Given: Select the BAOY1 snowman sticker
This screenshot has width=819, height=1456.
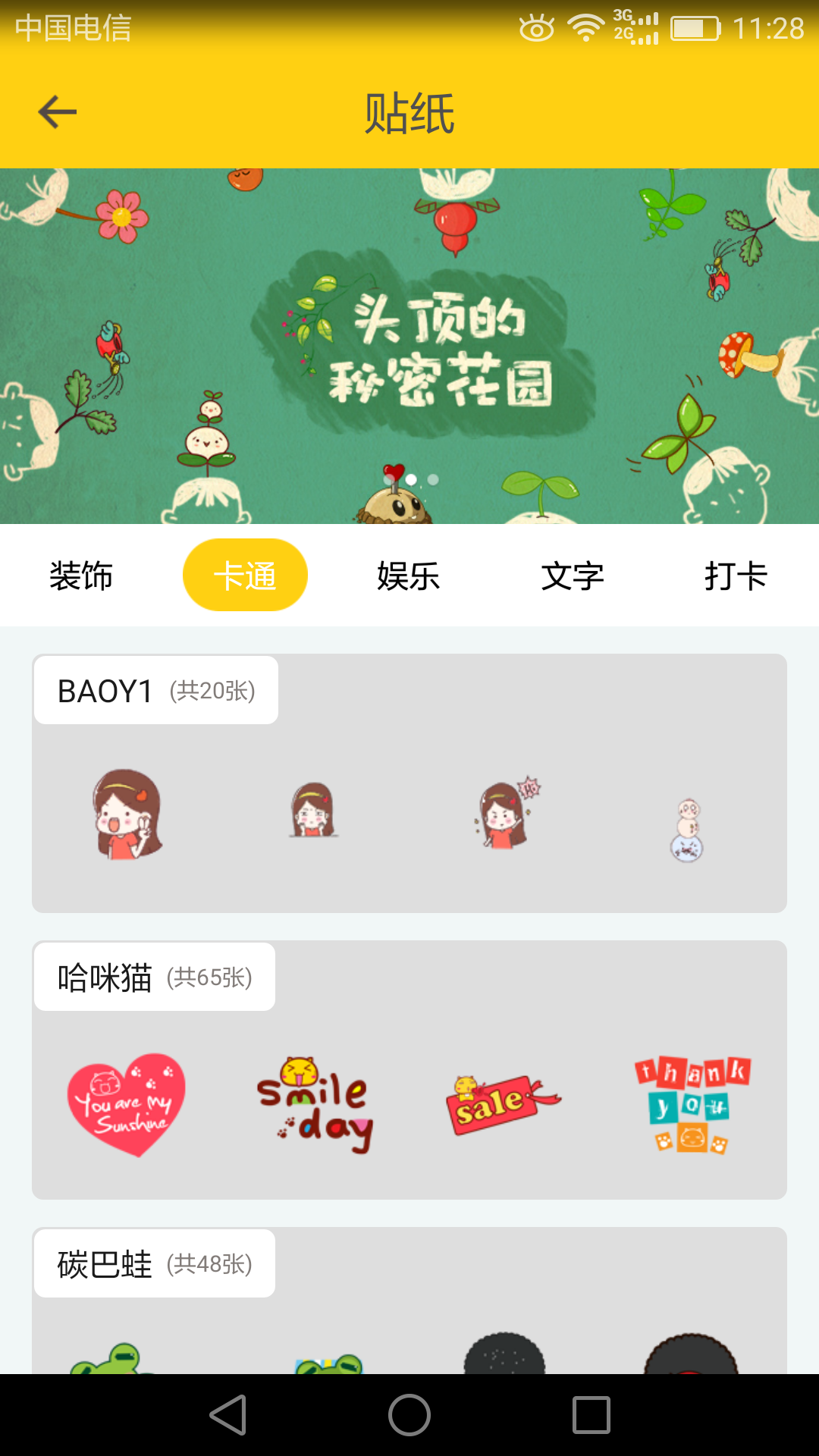Looking at the screenshot, I should [687, 830].
